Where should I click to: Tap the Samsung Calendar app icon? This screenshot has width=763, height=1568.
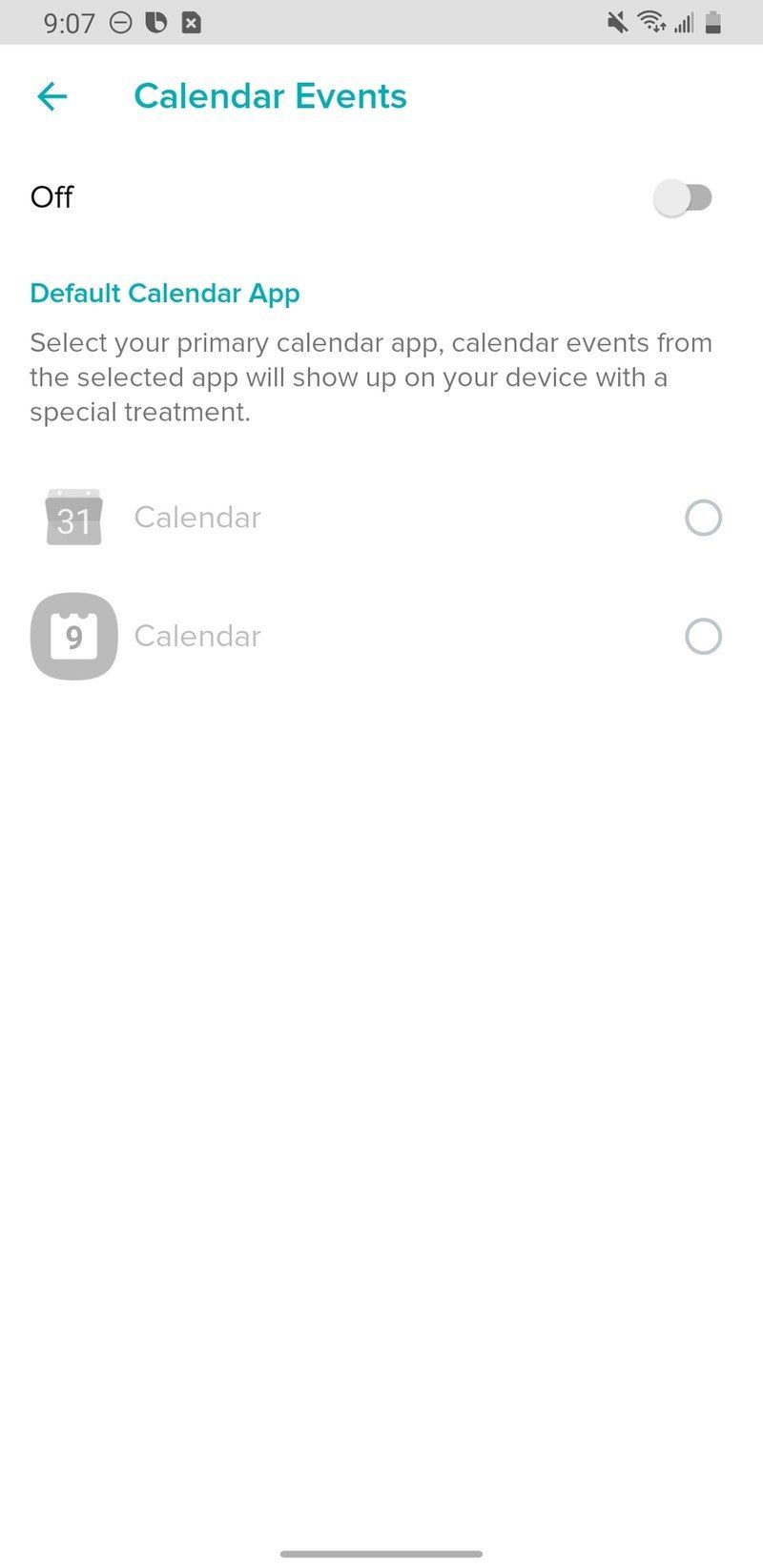click(x=73, y=636)
